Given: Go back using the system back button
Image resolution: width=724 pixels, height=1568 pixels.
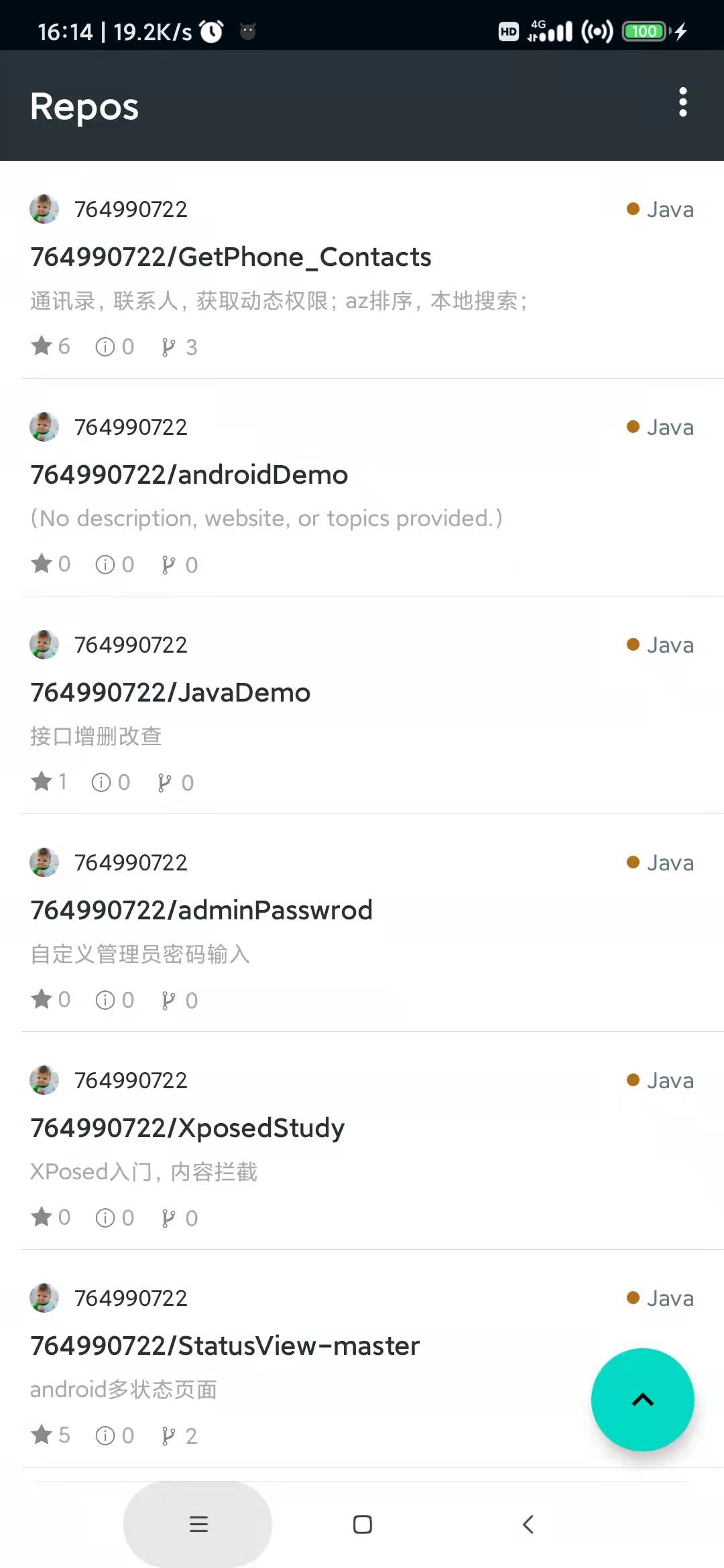Looking at the screenshot, I should click(528, 1524).
